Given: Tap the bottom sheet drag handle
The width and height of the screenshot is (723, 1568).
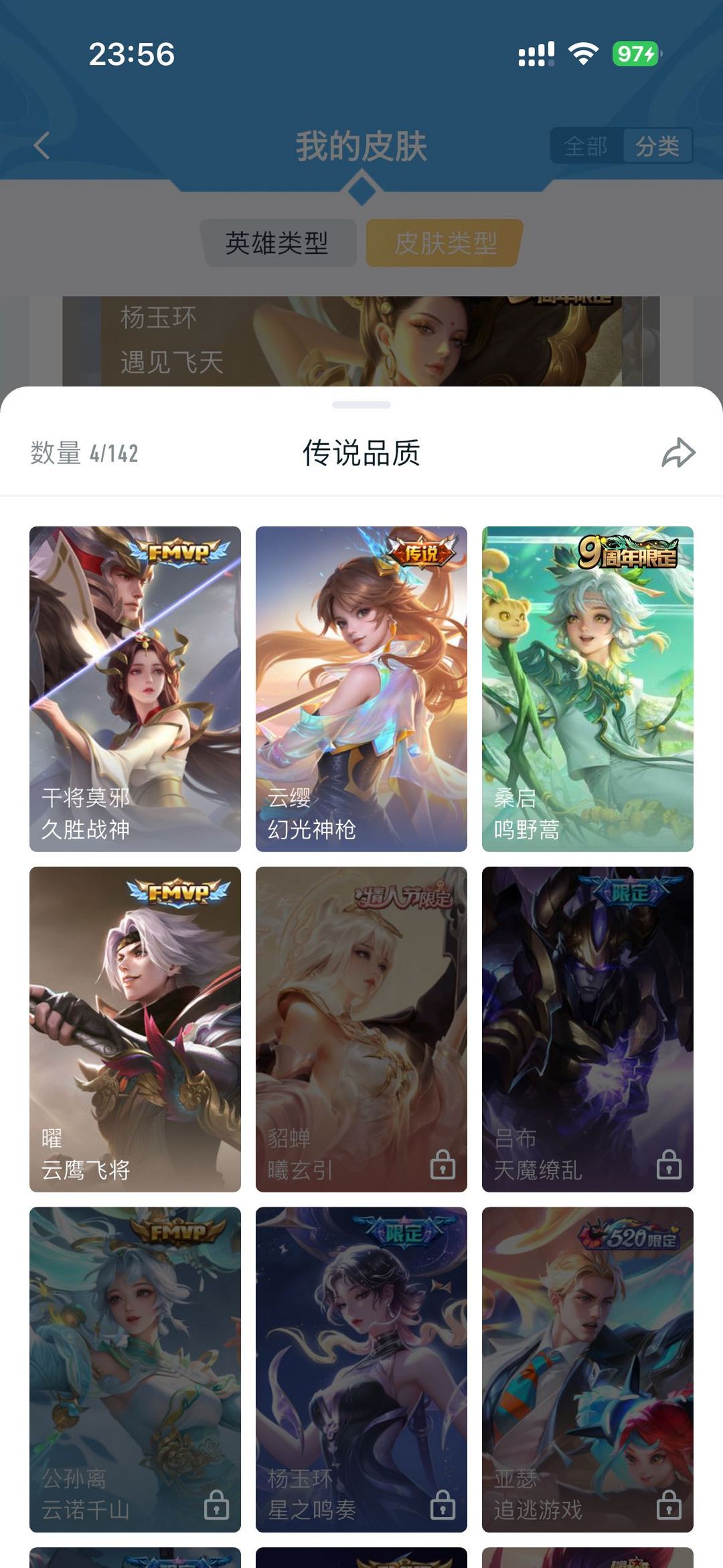Looking at the screenshot, I should [361, 405].
